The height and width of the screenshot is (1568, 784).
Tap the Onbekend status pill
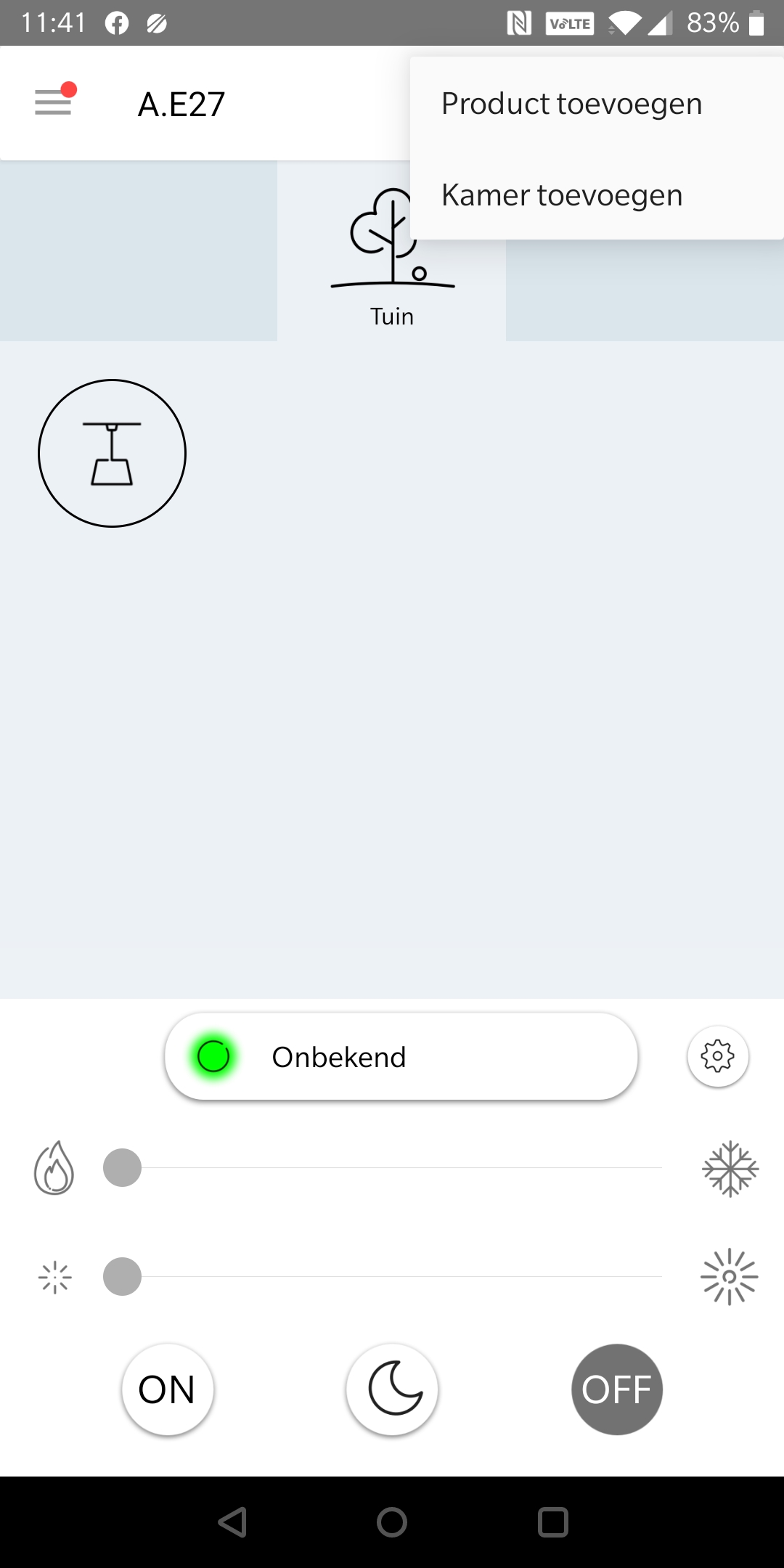click(401, 1057)
